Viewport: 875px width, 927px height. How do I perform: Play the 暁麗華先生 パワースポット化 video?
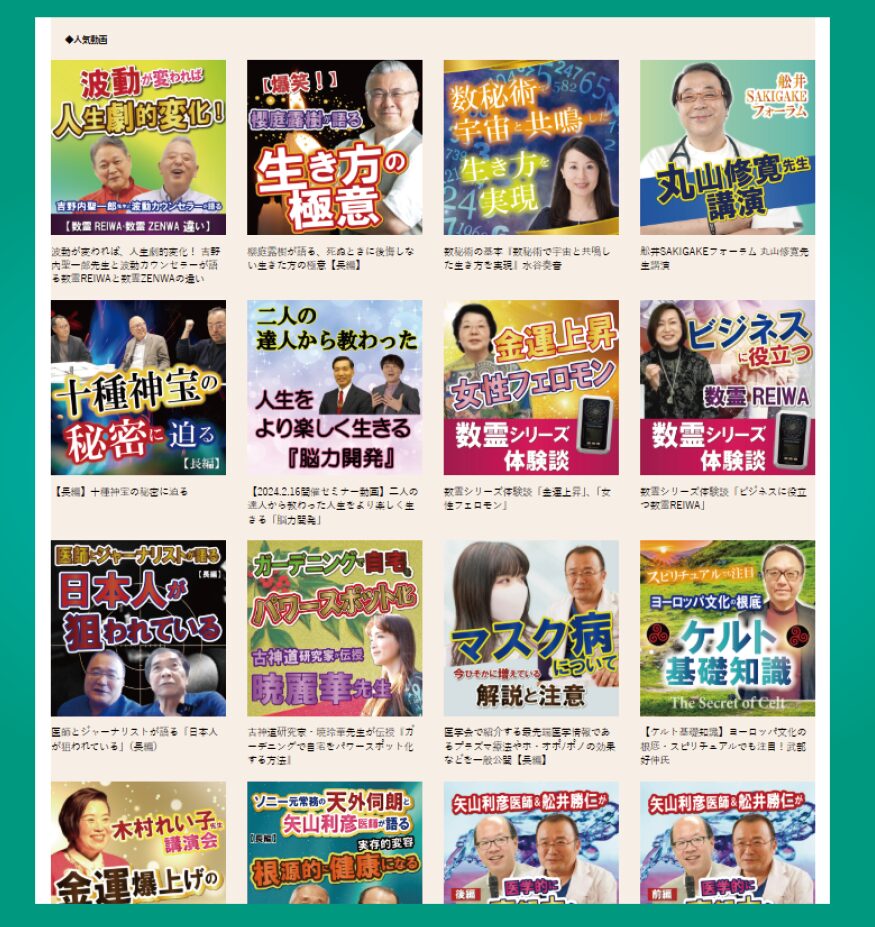tap(334, 628)
